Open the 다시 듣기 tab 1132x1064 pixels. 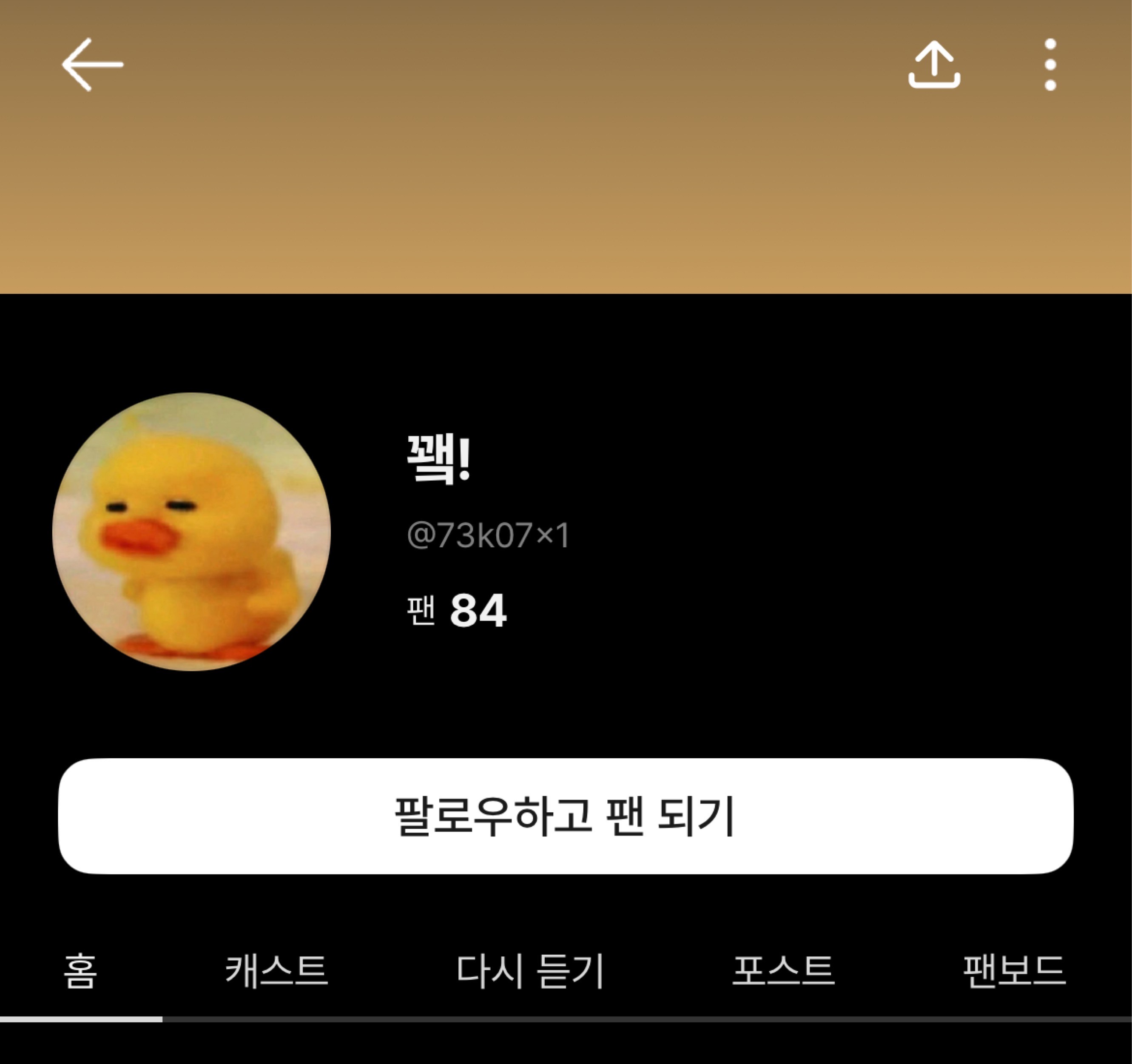(x=530, y=970)
